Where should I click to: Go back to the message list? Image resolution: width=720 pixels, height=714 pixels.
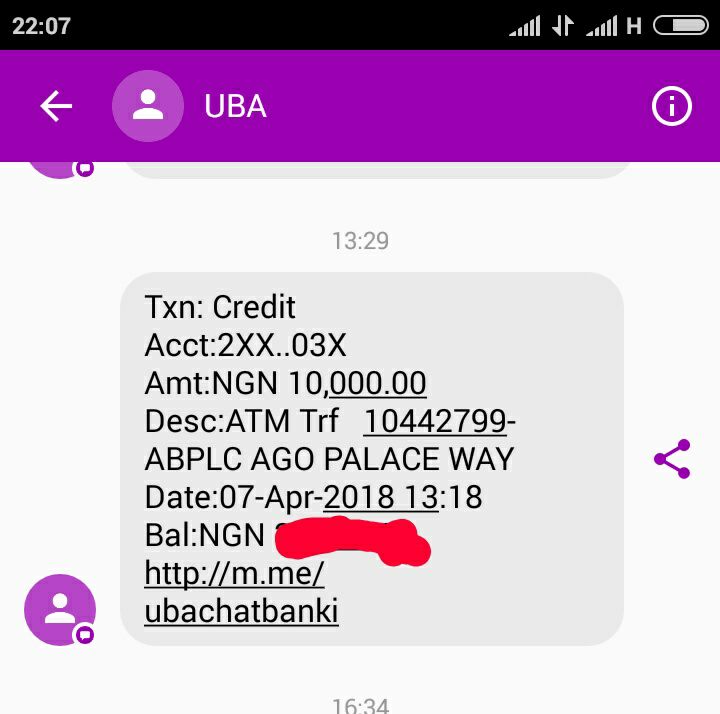(56, 106)
